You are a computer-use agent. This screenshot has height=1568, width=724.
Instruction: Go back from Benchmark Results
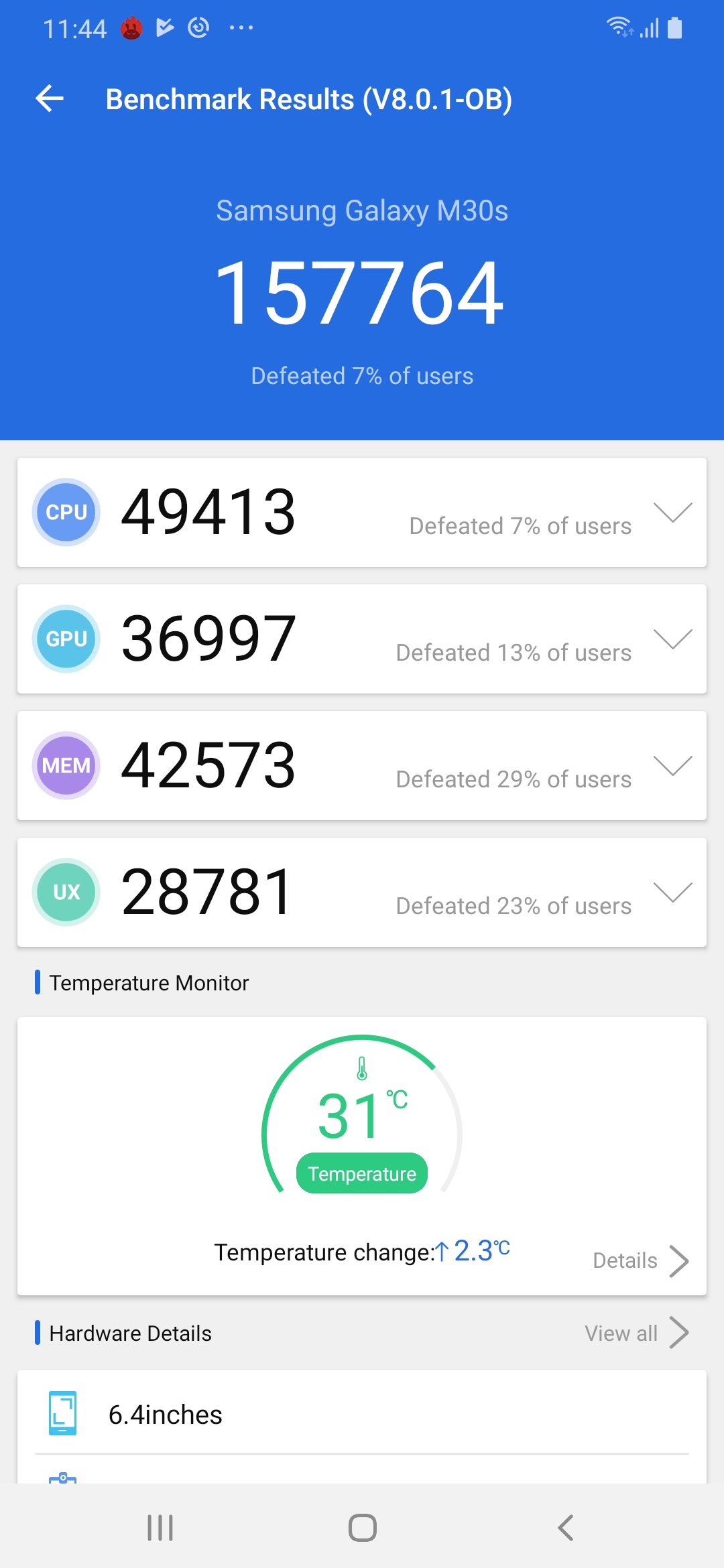[50, 99]
